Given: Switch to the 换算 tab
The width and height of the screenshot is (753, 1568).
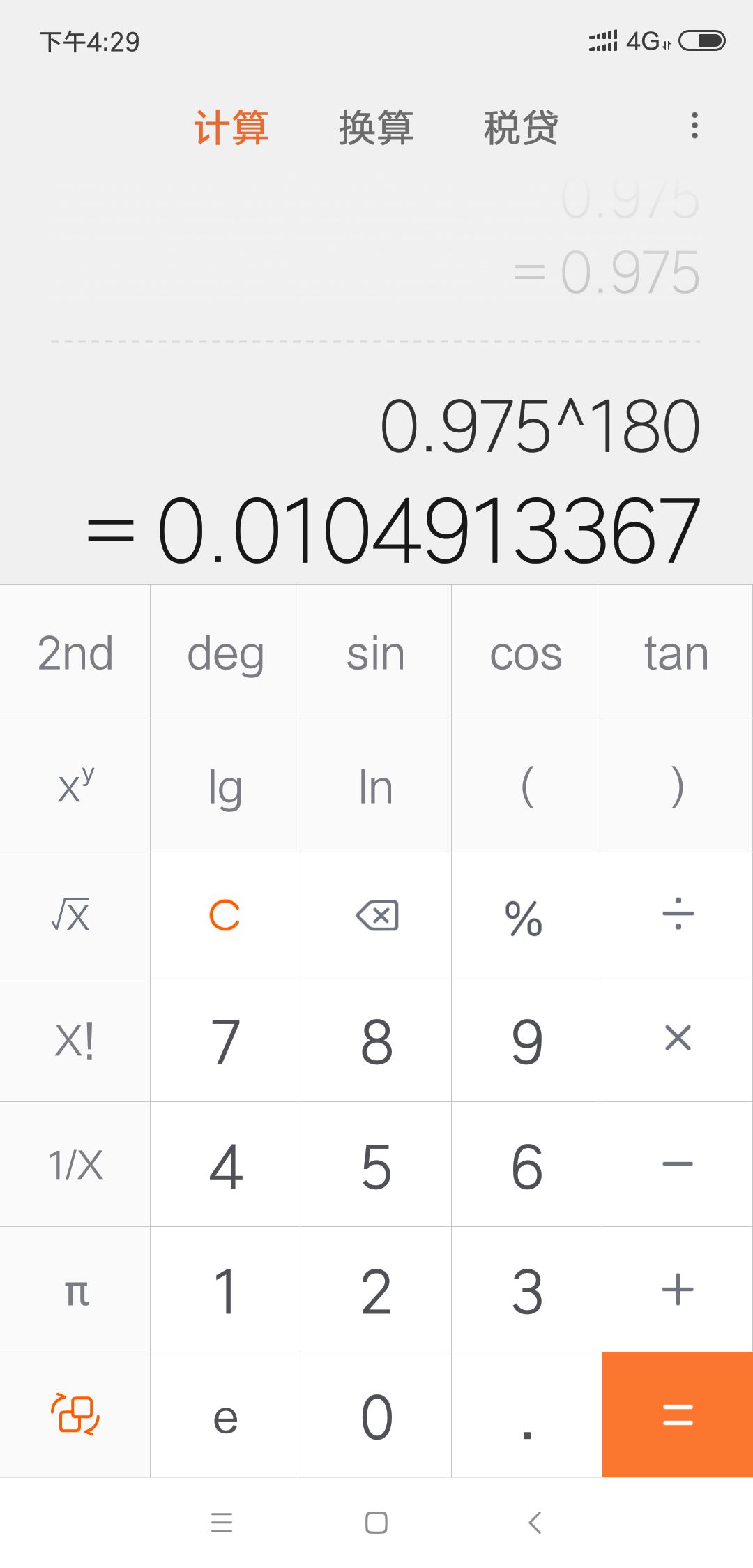Looking at the screenshot, I should [376, 128].
